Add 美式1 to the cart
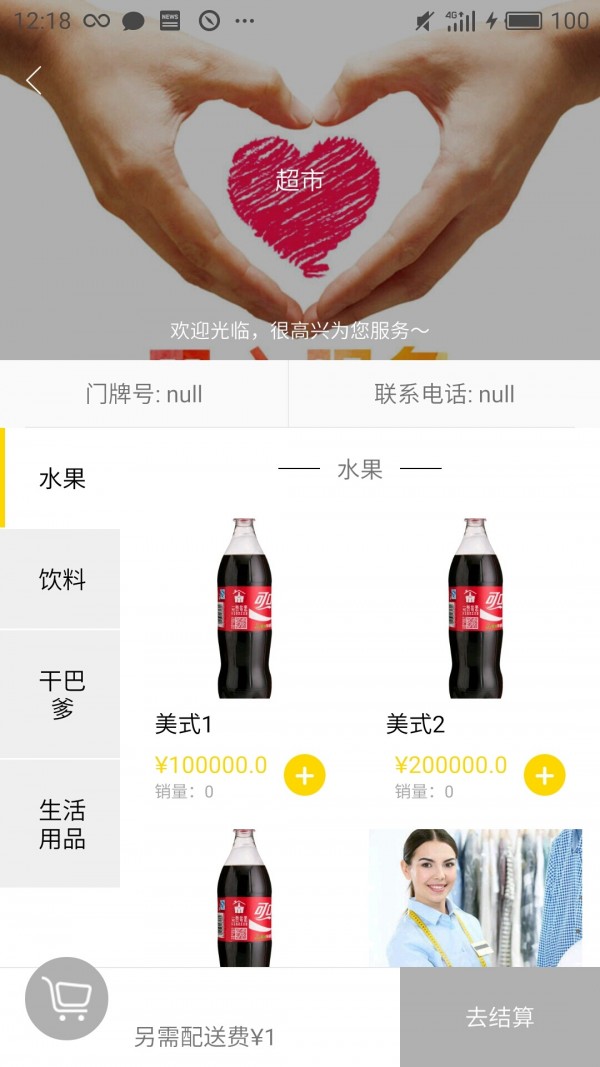Image resolution: width=600 pixels, height=1067 pixels. click(x=305, y=775)
